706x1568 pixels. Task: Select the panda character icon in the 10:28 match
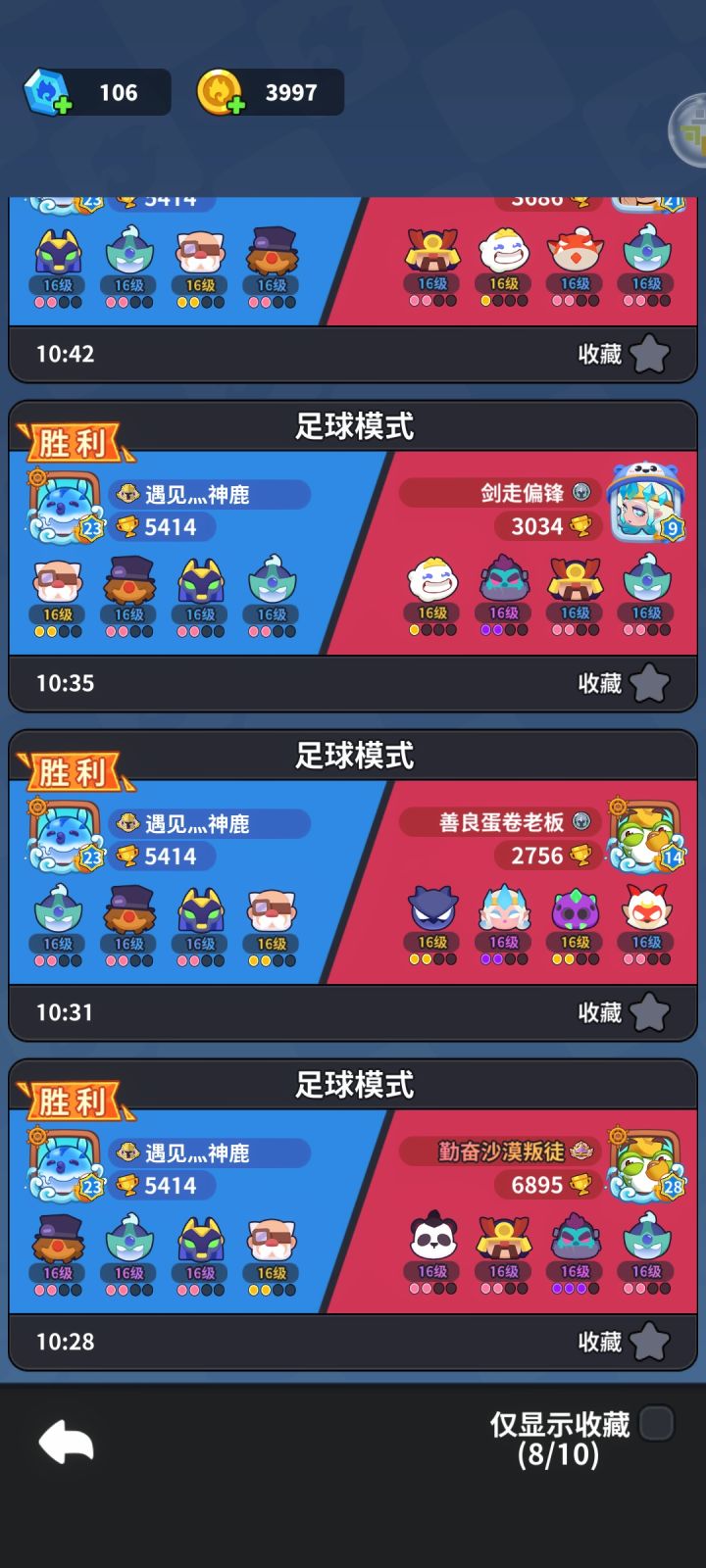pyautogui.click(x=433, y=1238)
